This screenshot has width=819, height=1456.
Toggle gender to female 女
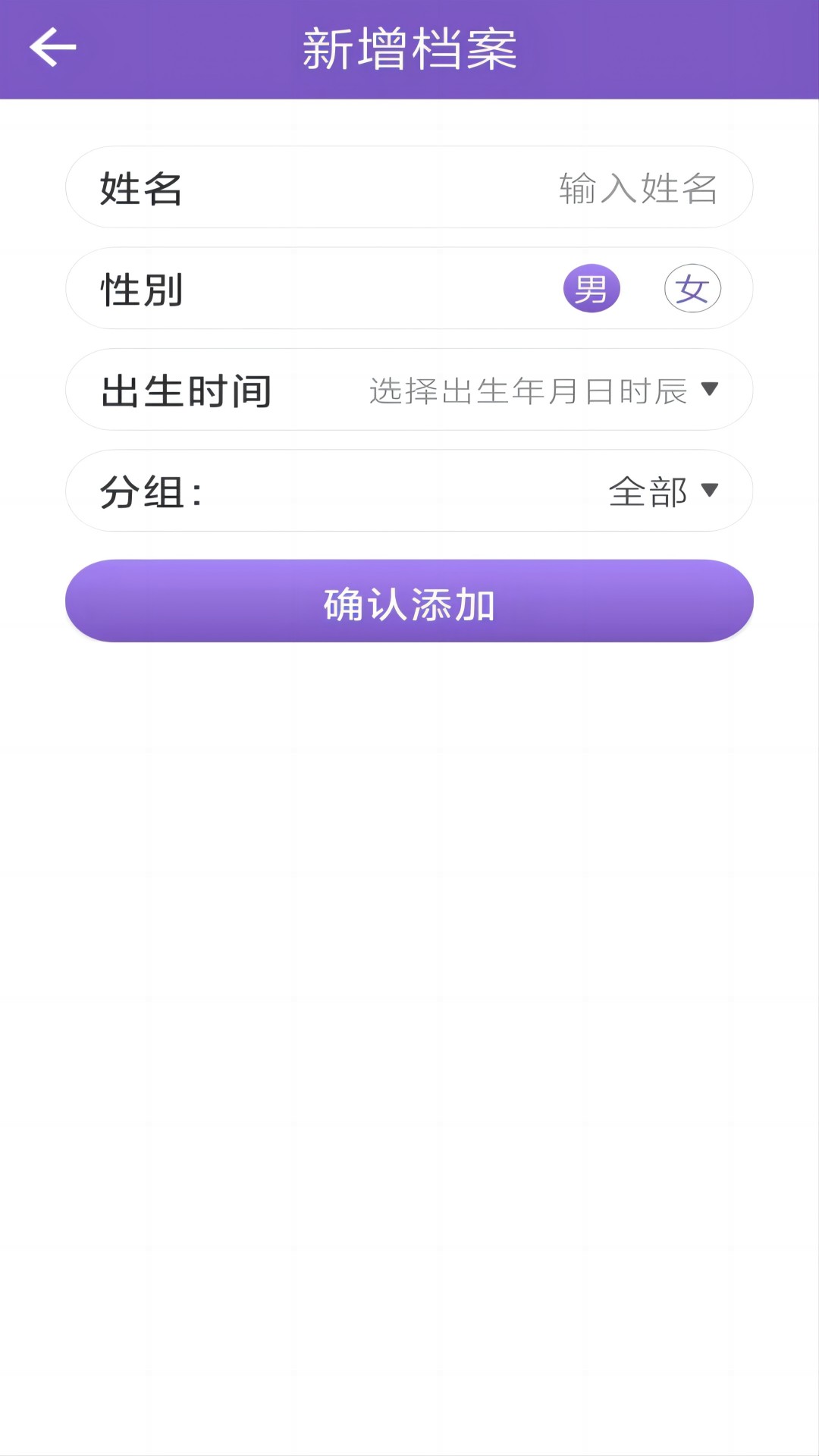[x=692, y=287]
